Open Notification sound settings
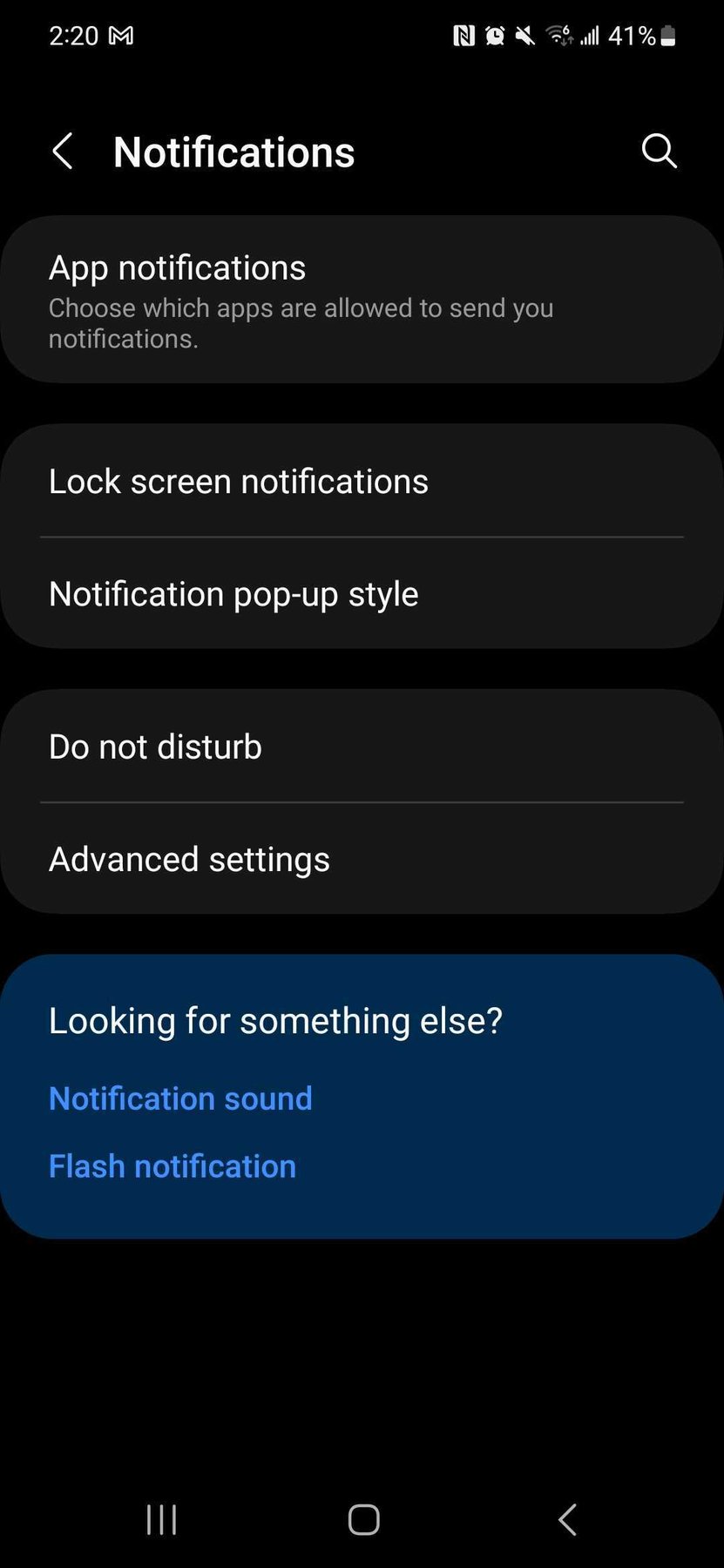This screenshot has width=724, height=1568. [179, 1098]
